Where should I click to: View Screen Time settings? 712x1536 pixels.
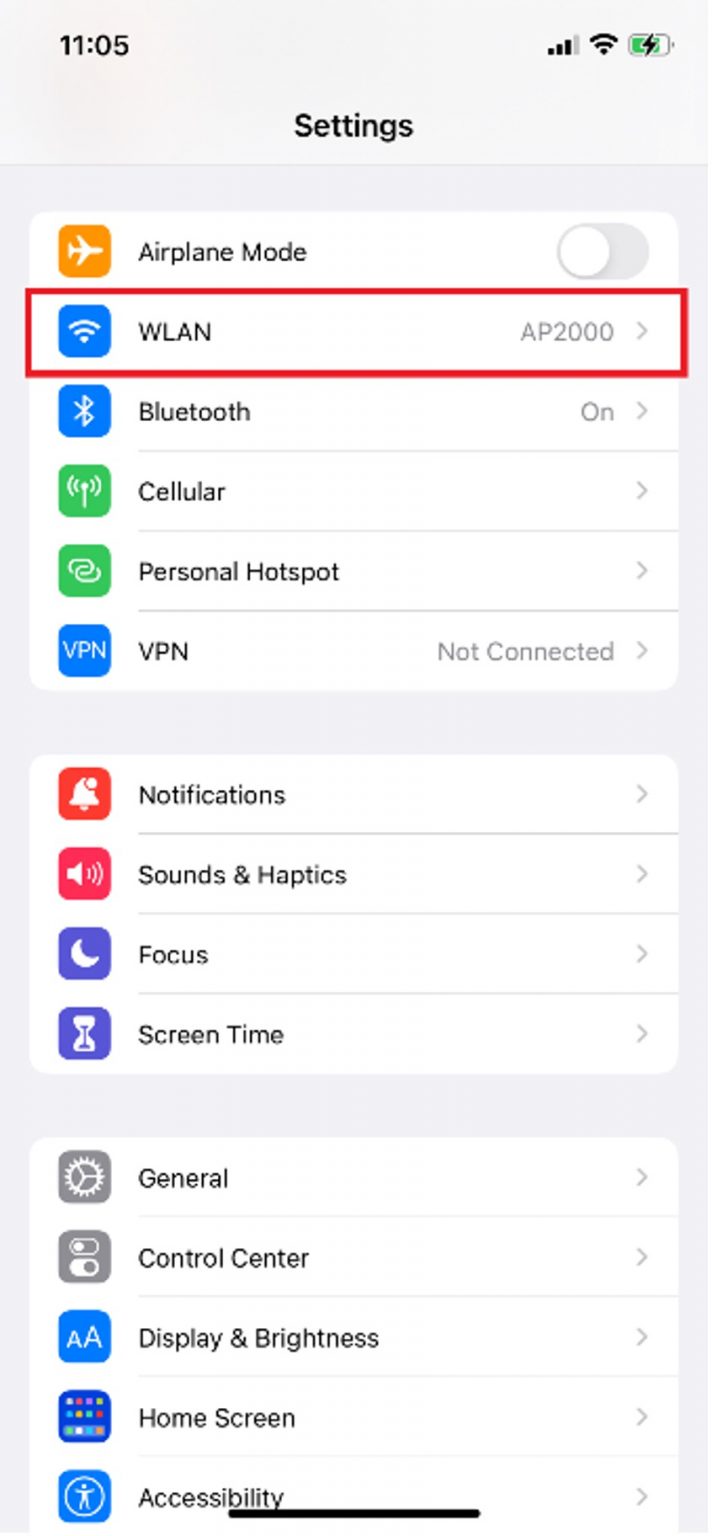pos(354,1035)
